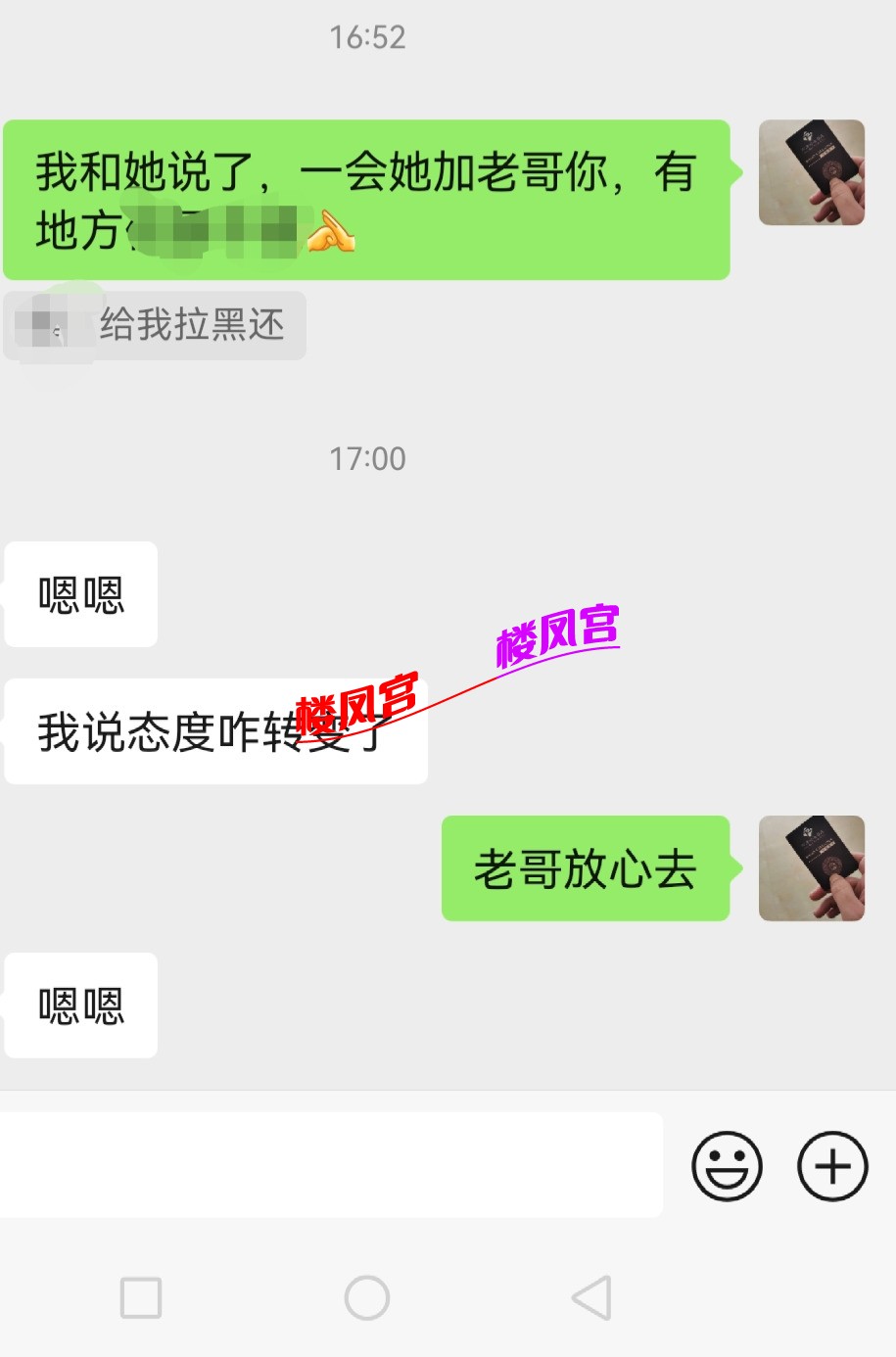The width and height of the screenshot is (896, 1357).
Task: Tap the circled plus for more send options
Action: tap(831, 1165)
